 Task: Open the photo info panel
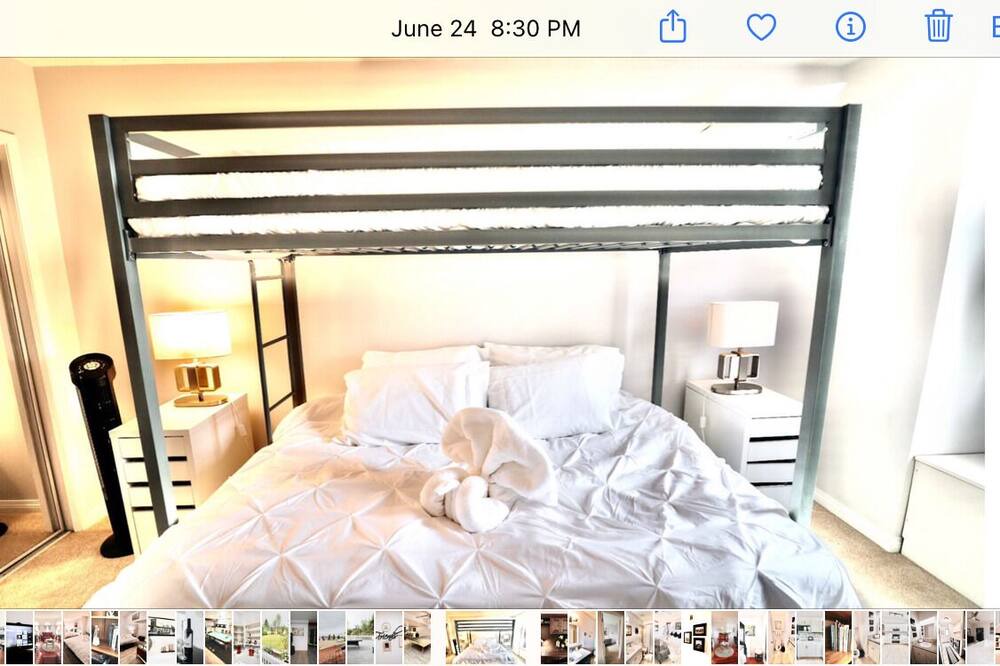850,27
